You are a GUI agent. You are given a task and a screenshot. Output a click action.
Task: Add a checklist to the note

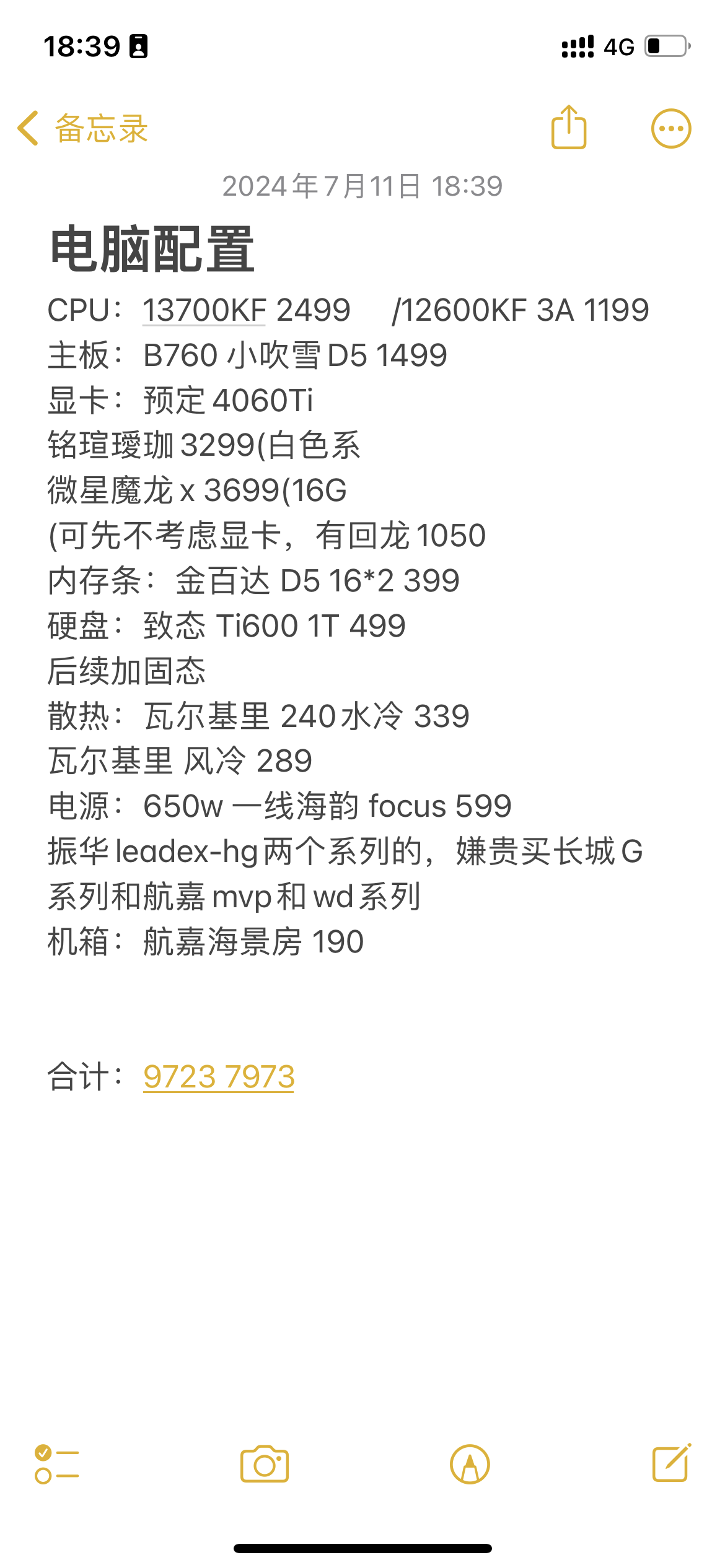point(56,1465)
